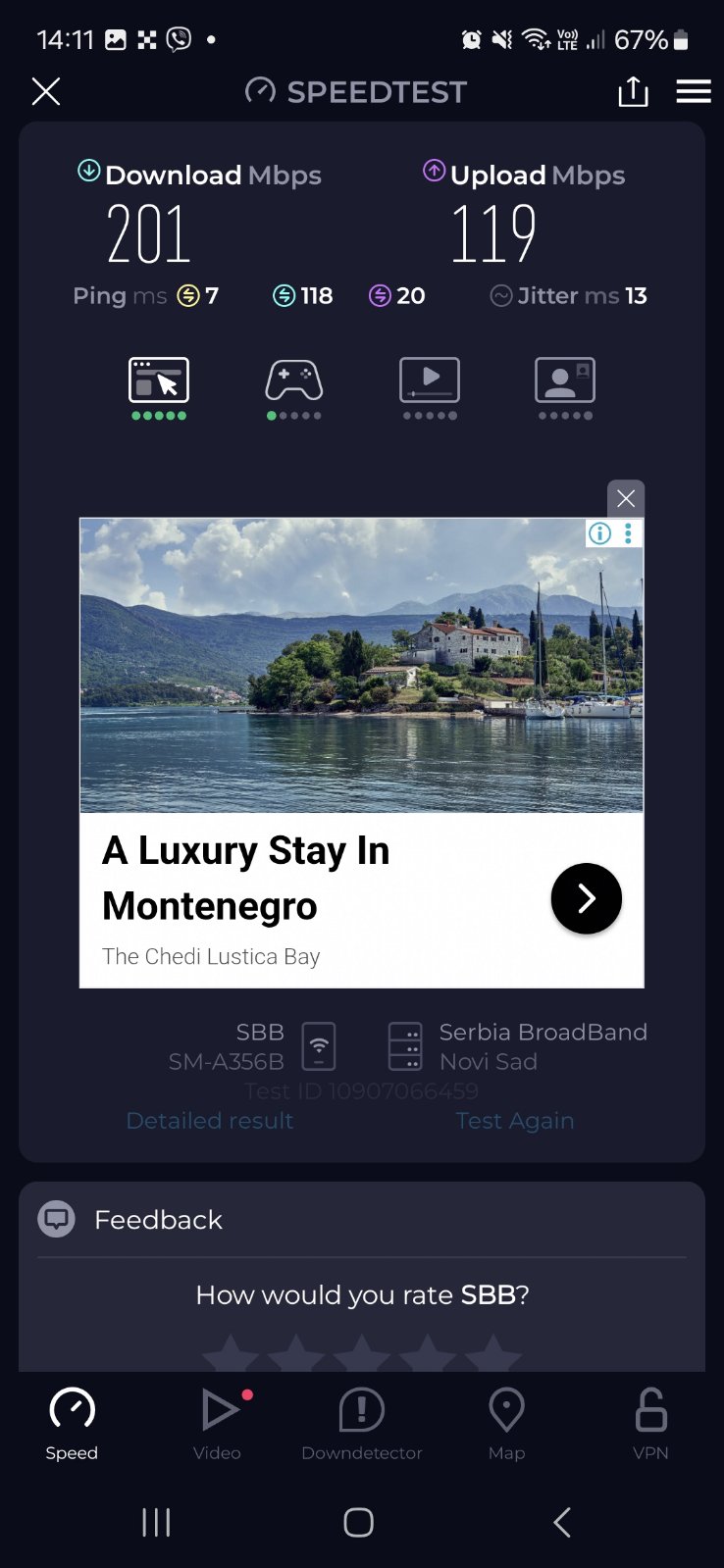Close the speed test results screen
This screenshot has width=724, height=1568.
(46, 91)
